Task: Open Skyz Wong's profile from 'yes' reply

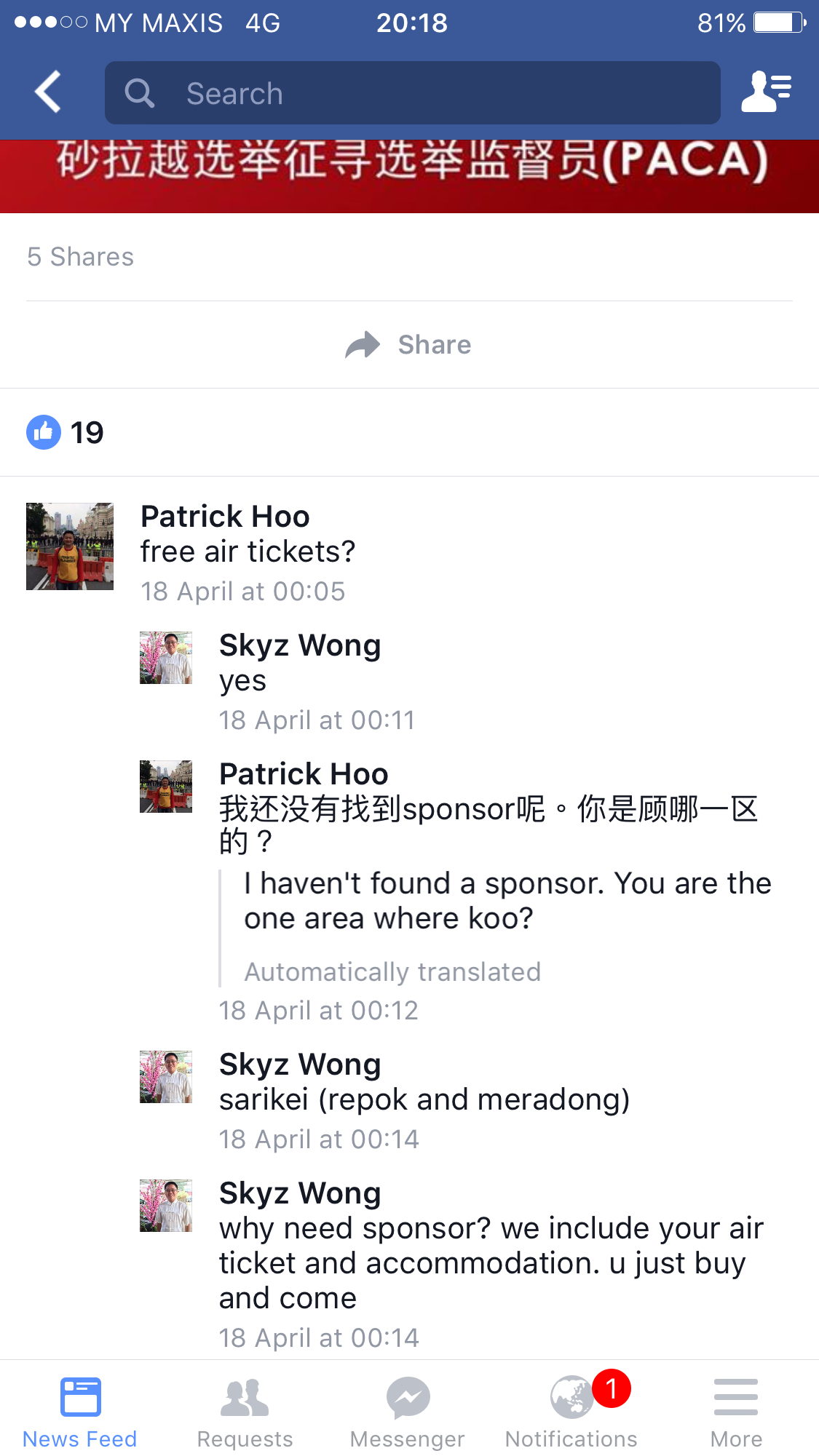Action: [299, 645]
